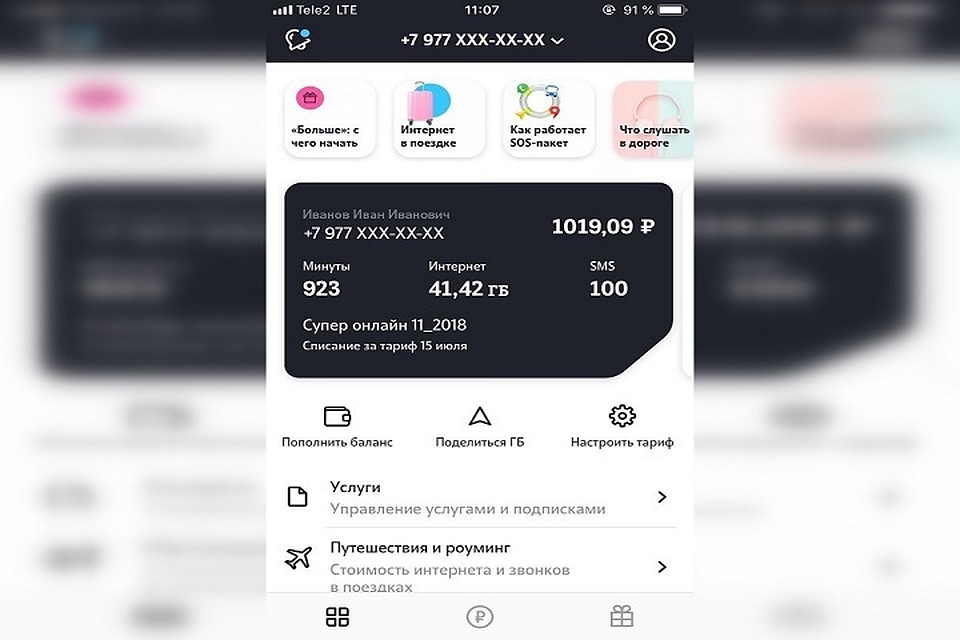Open the Супер онлайн tariff balance card
Screen dimensions: 960x640
tap(478, 280)
